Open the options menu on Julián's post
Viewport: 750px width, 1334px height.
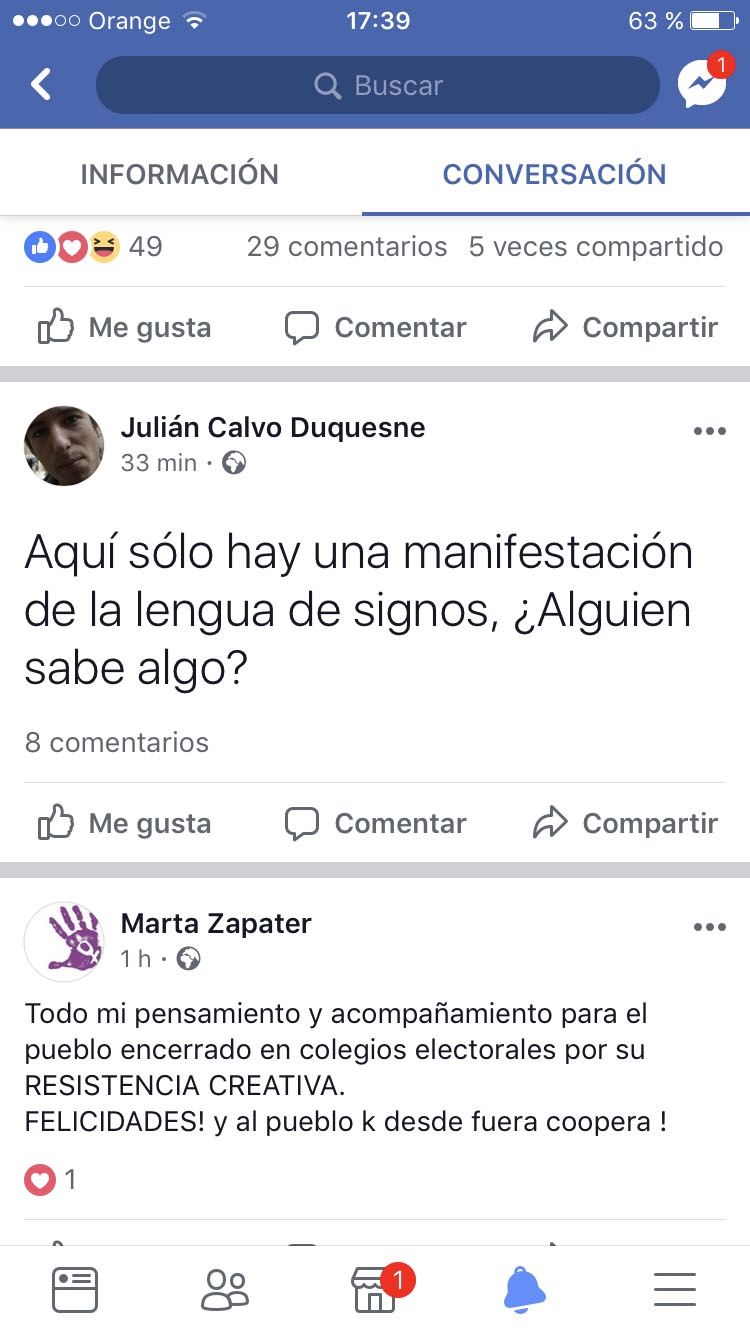point(709,431)
